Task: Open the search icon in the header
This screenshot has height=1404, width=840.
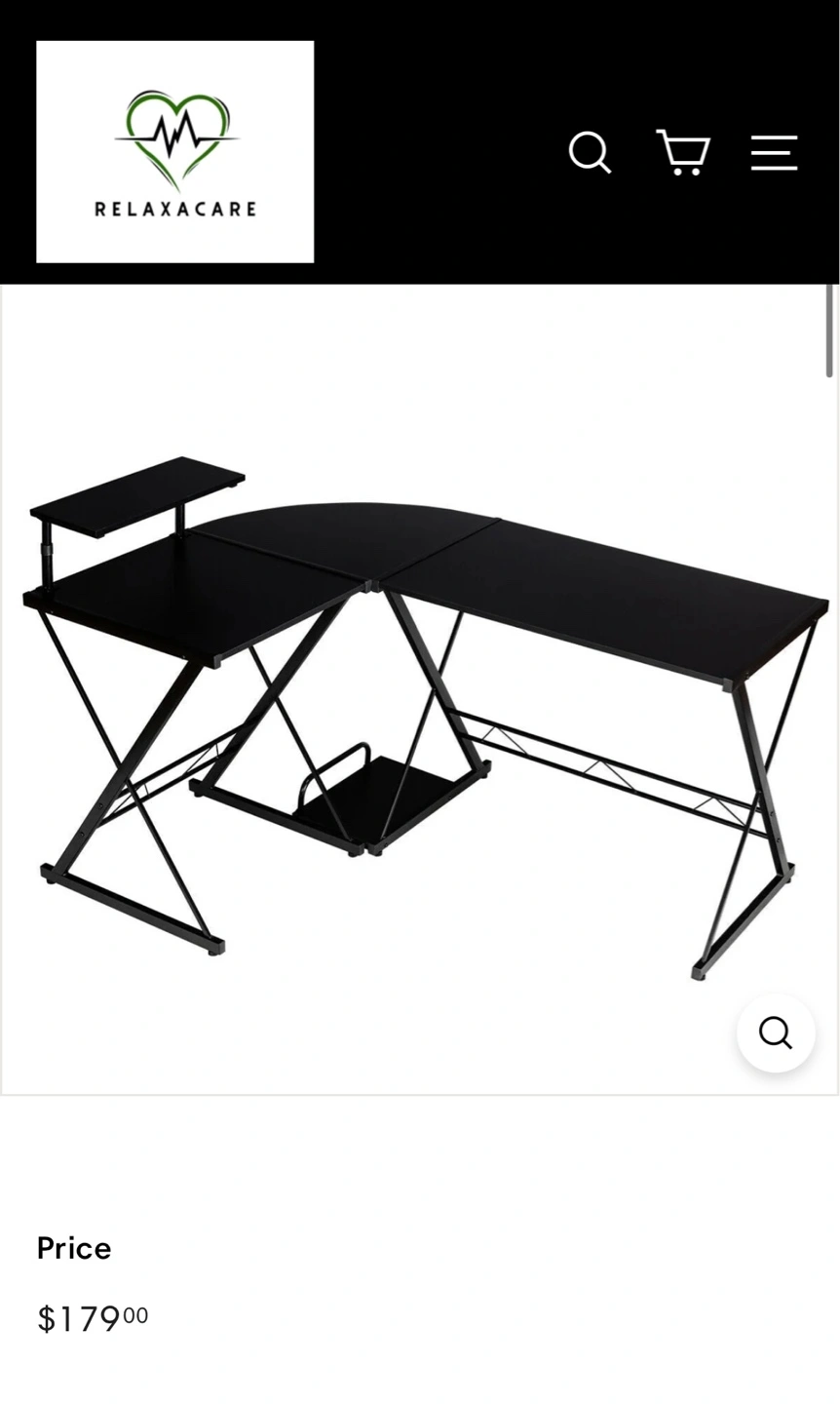Action: coord(590,153)
